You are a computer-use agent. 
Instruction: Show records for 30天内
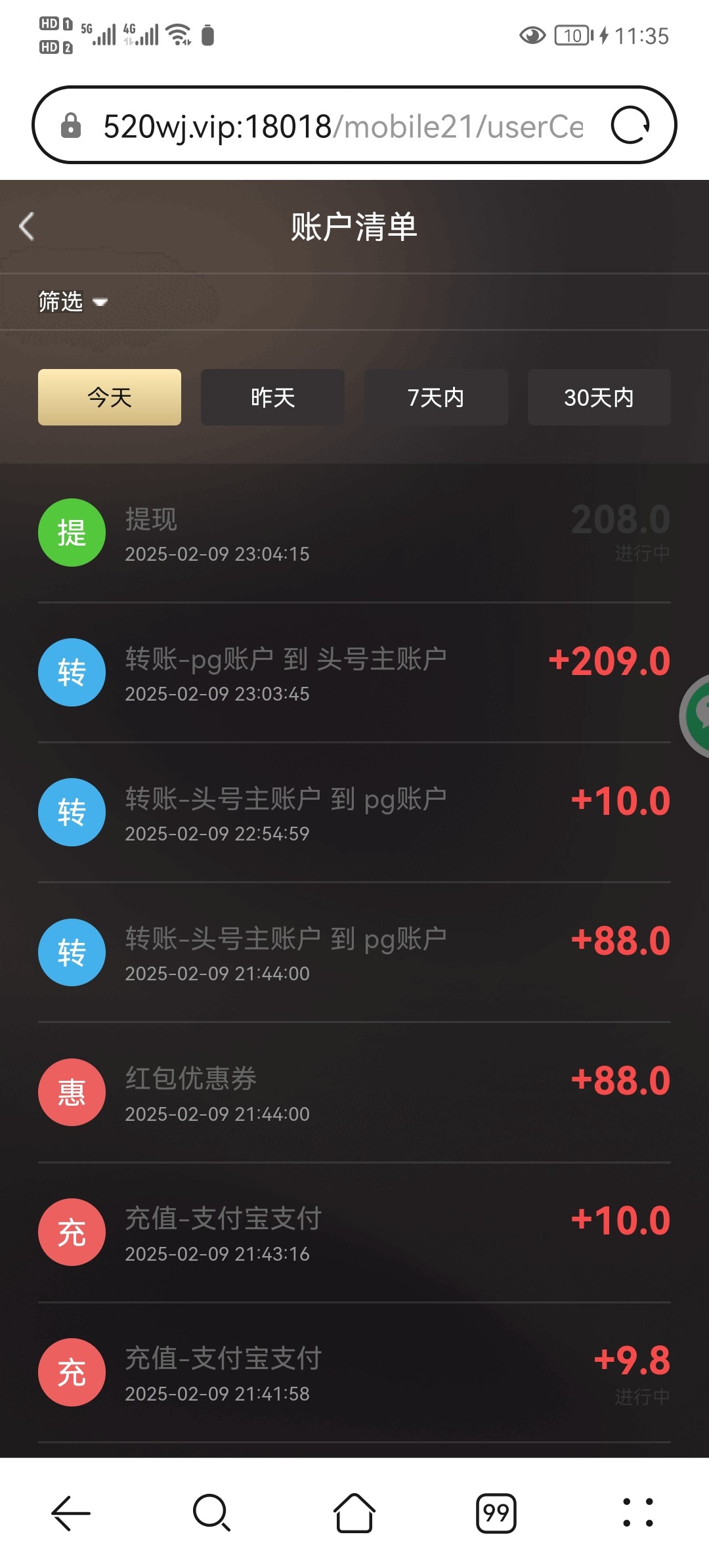[599, 397]
